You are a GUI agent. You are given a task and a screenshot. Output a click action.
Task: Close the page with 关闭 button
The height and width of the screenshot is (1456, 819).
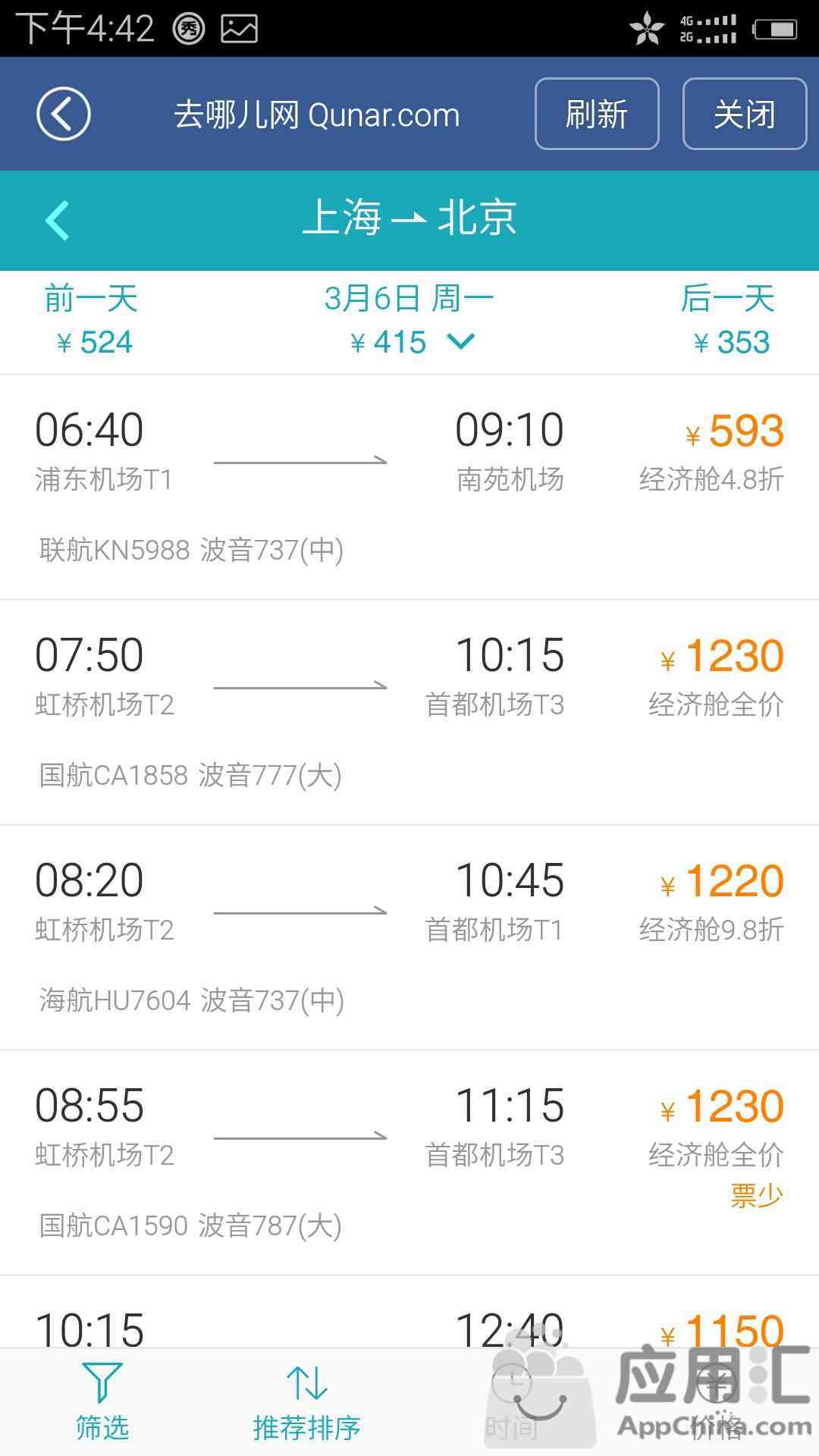[x=745, y=114]
